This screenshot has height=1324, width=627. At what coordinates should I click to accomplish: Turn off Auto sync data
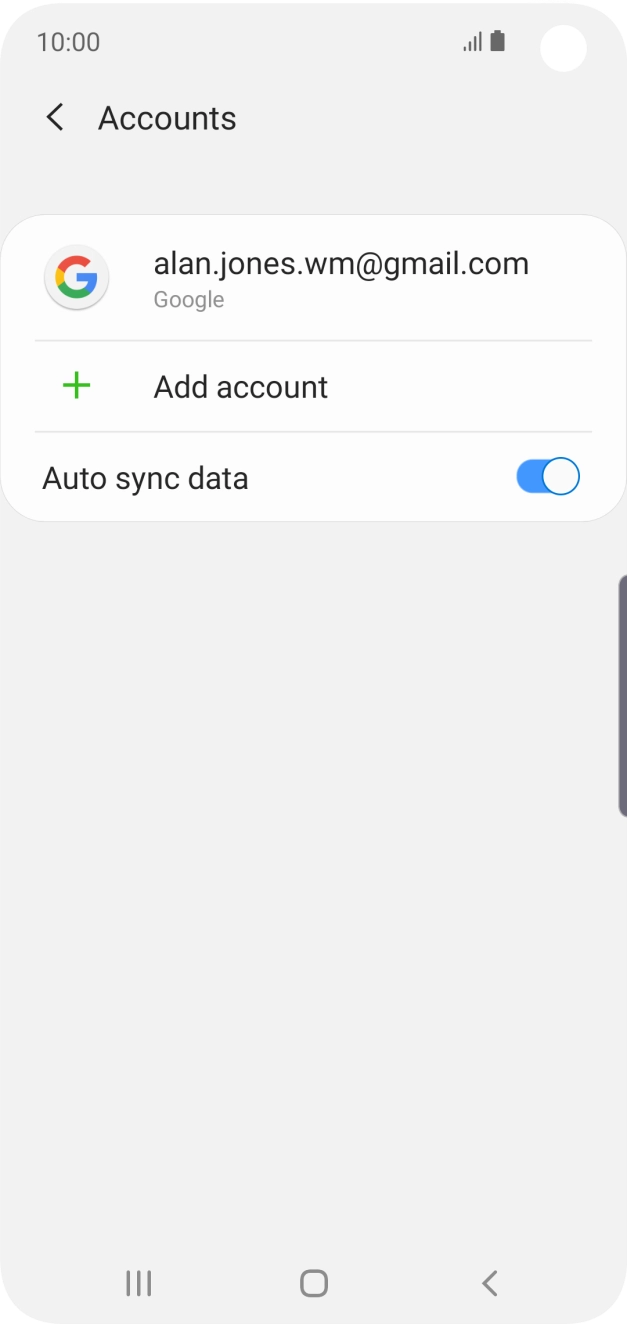(x=547, y=477)
